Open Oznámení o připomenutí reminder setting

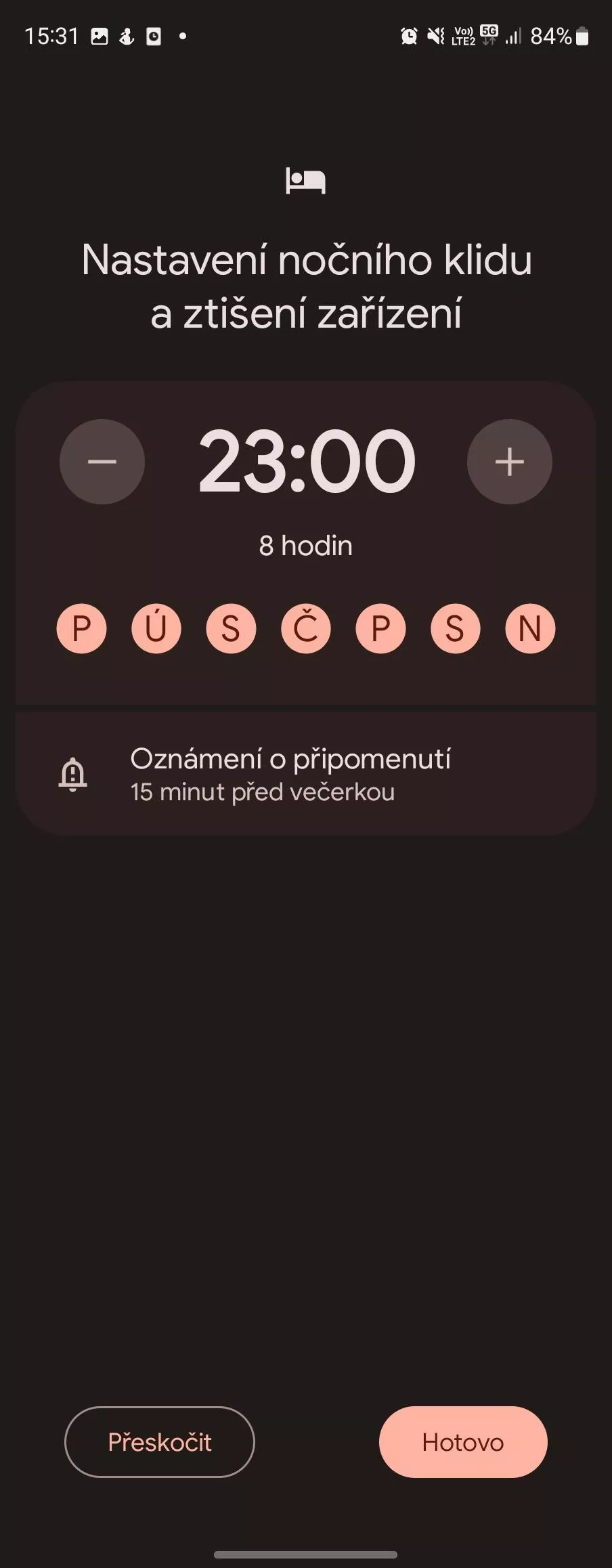pyautogui.click(x=306, y=774)
